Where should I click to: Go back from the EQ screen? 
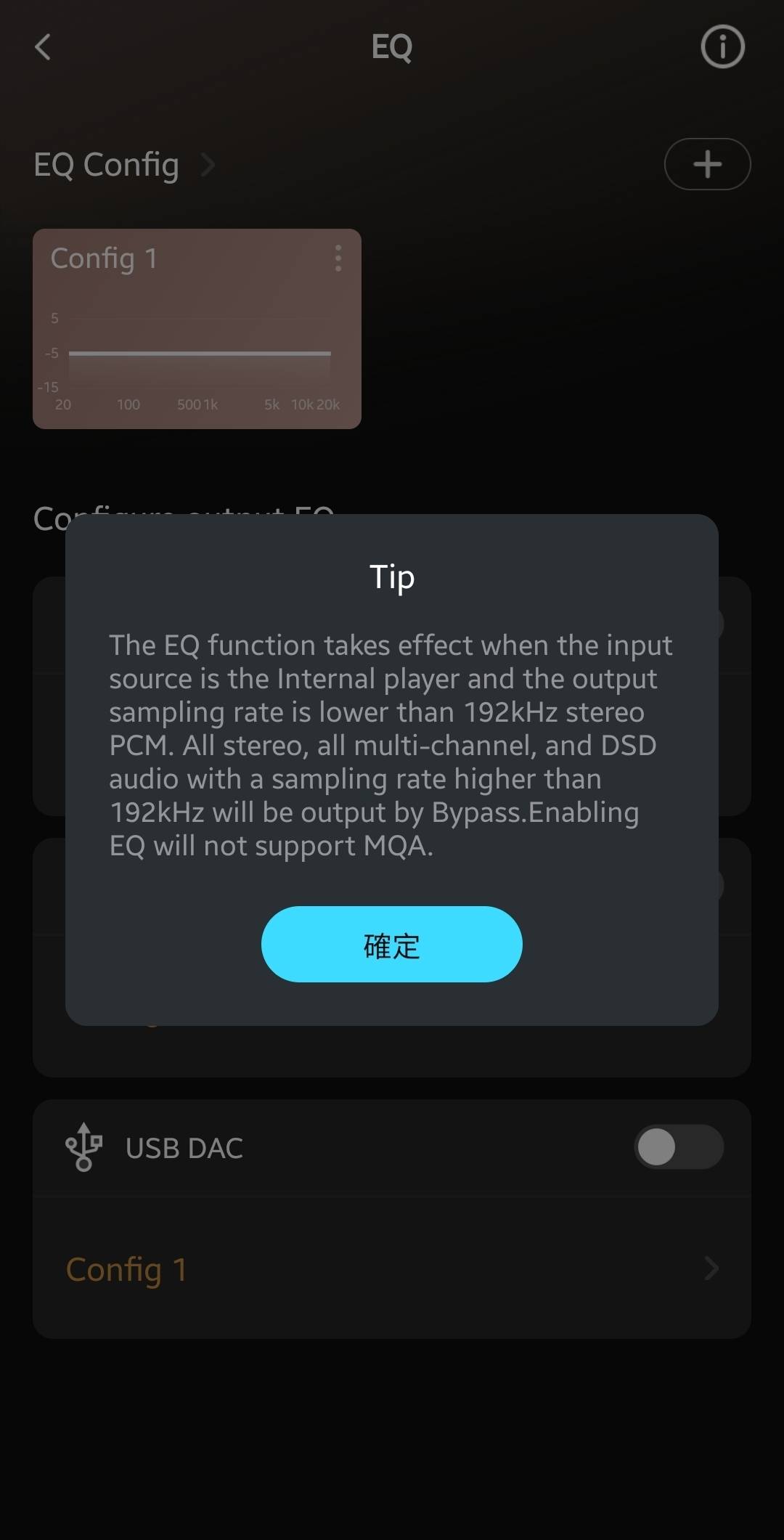tap(43, 48)
